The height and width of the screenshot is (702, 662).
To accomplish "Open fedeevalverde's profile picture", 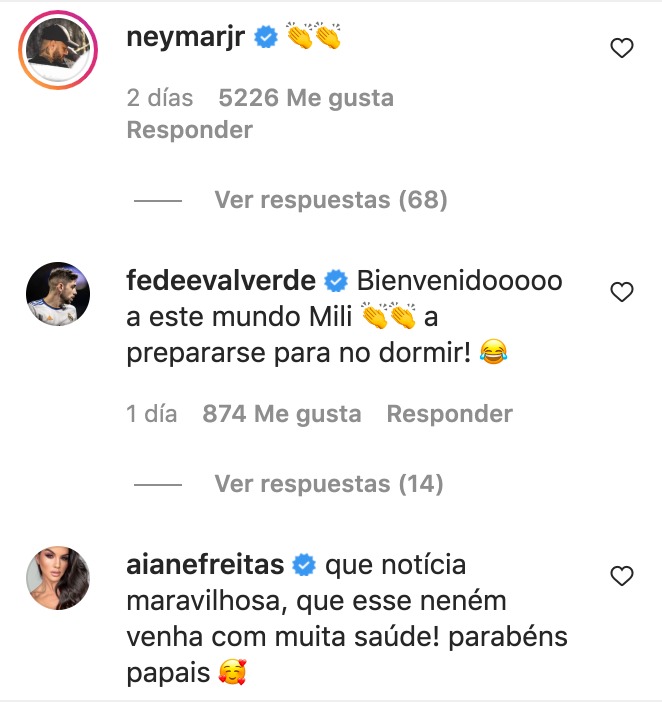I will [x=58, y=294].
